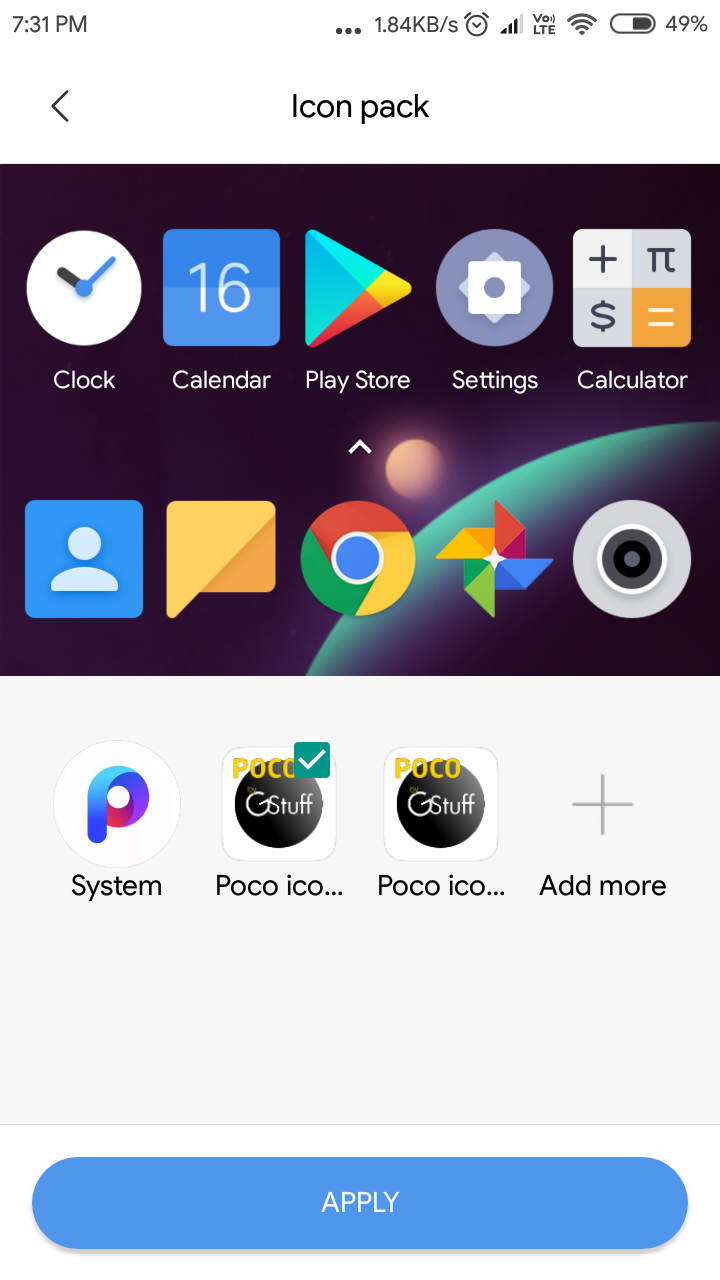Select the currently checked Poco icon pack
The height and width of the screenshot is (1280, 720).
[278, 803]
